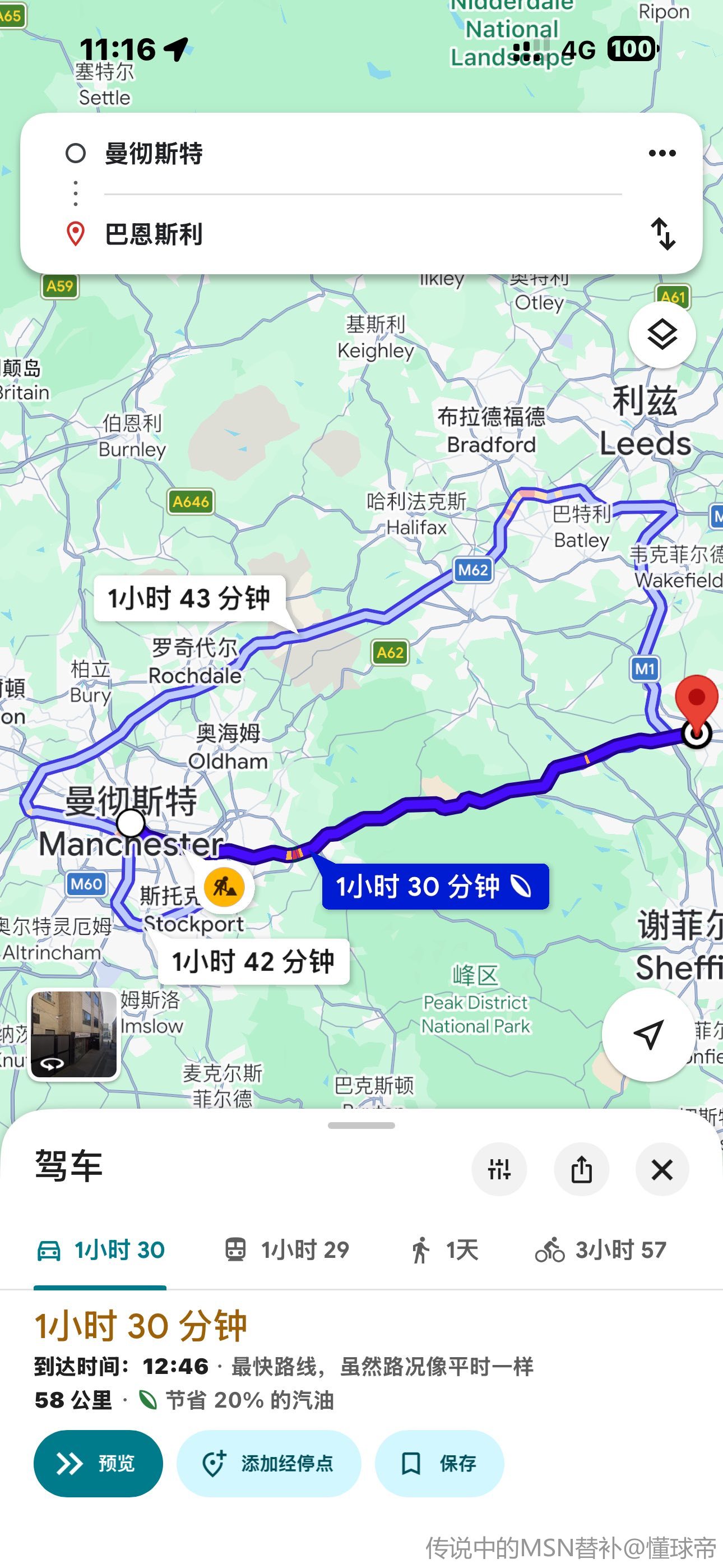
Task: Select the 1小时 43 分钟 alternate route
Action: coord(189,598)
